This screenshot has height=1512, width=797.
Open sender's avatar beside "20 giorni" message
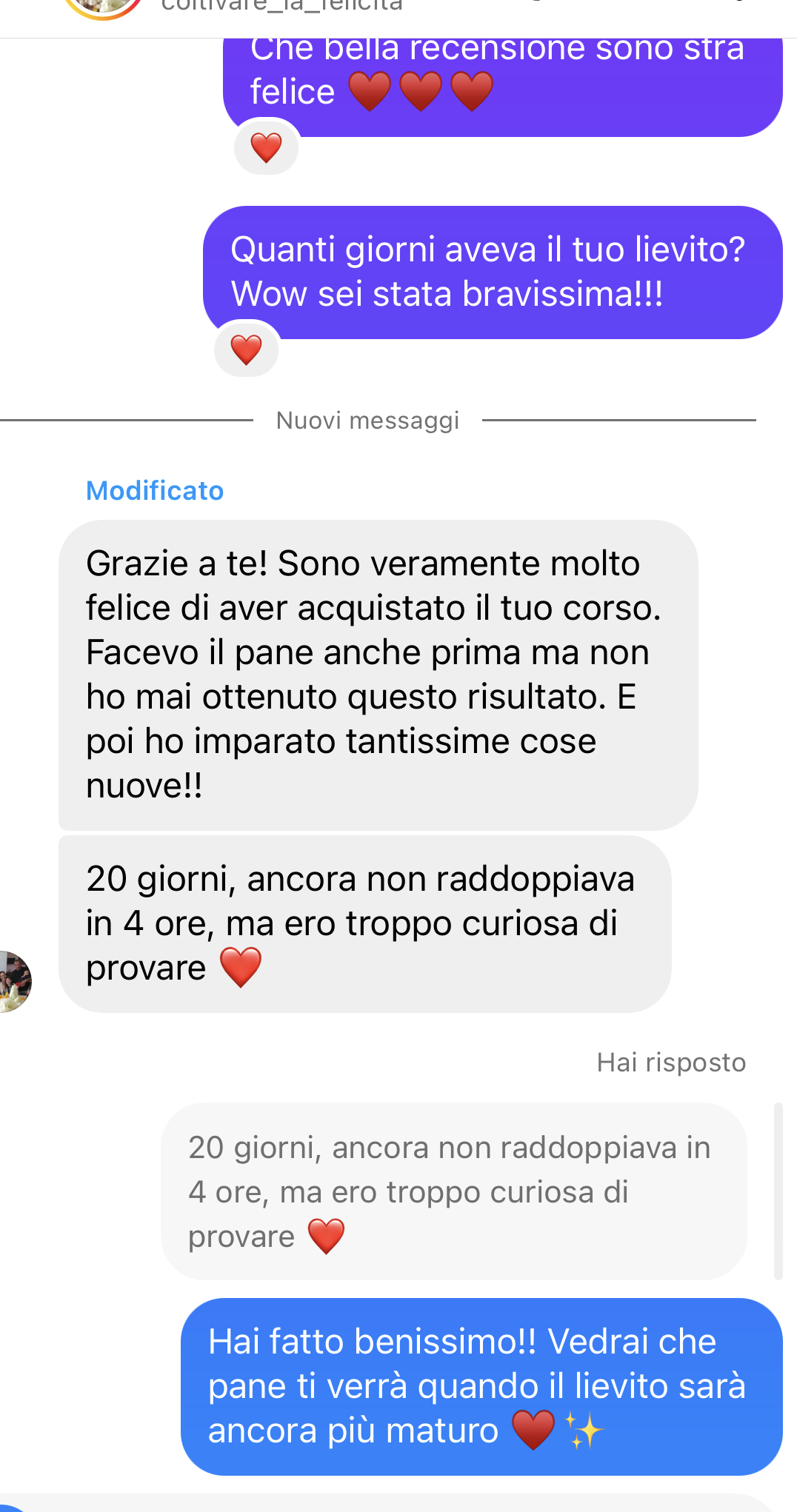tap(13, 981)
